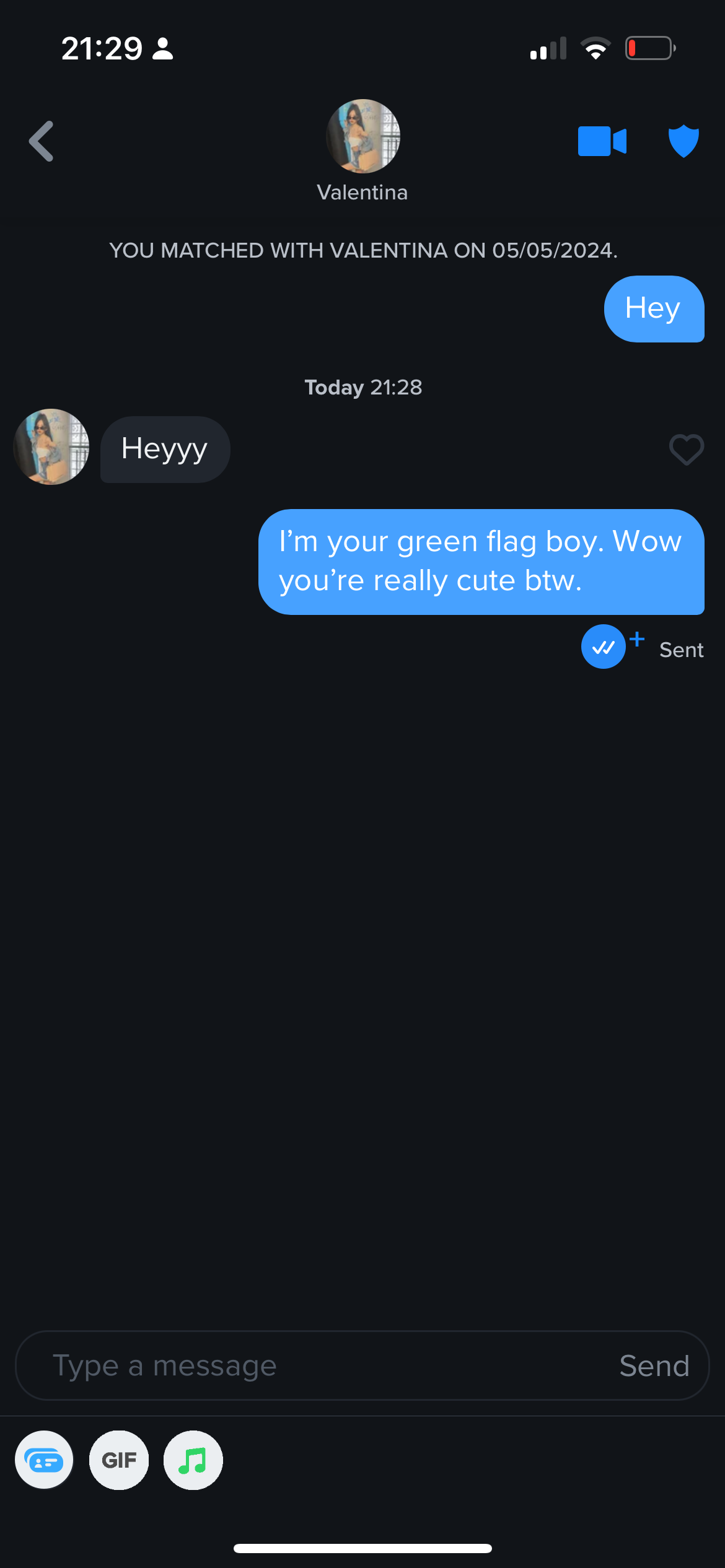Tap the Send button
The image size is (725, 1568).
pos(654,1365)
